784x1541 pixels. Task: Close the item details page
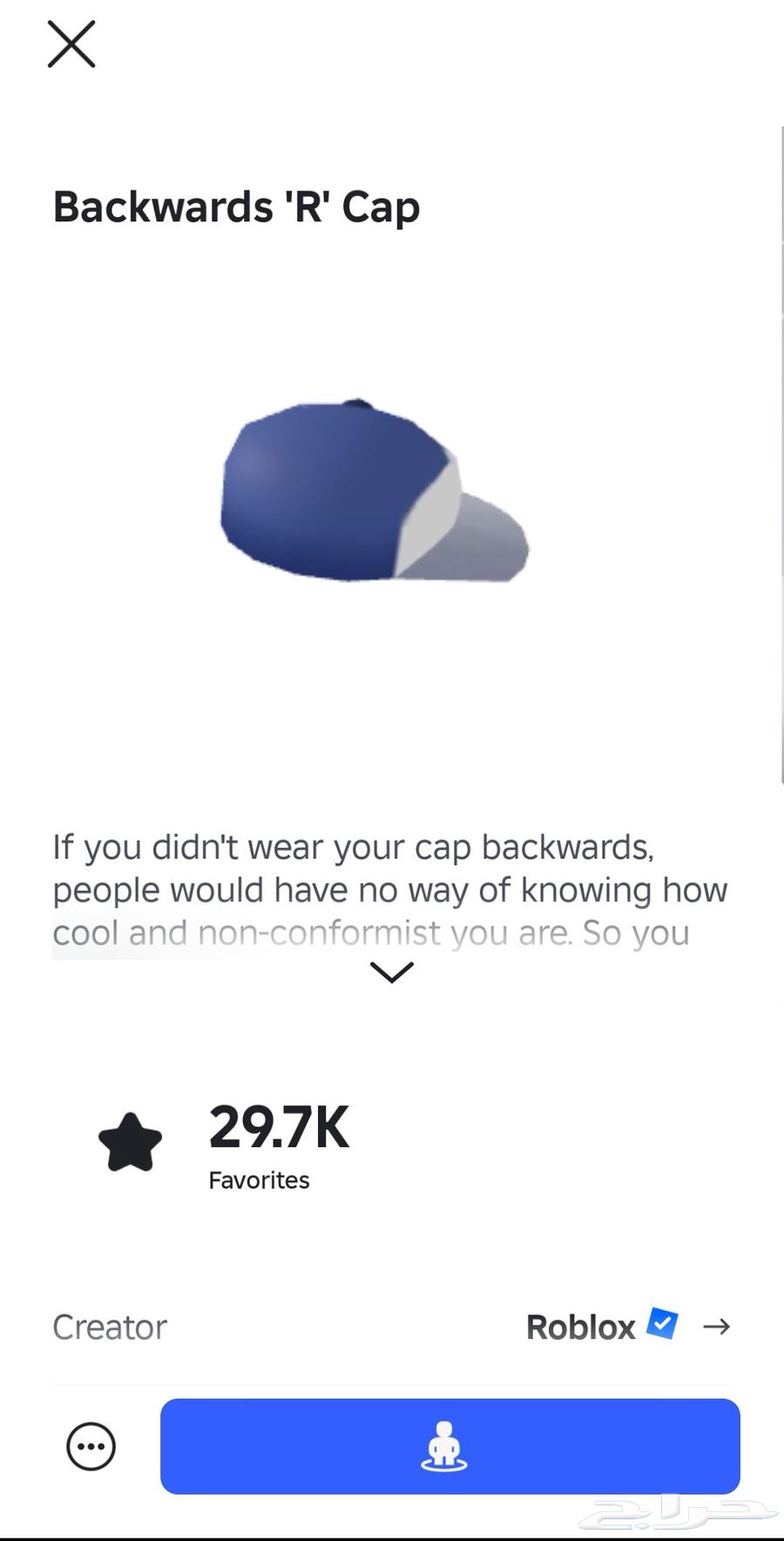[x=71, y=45]
